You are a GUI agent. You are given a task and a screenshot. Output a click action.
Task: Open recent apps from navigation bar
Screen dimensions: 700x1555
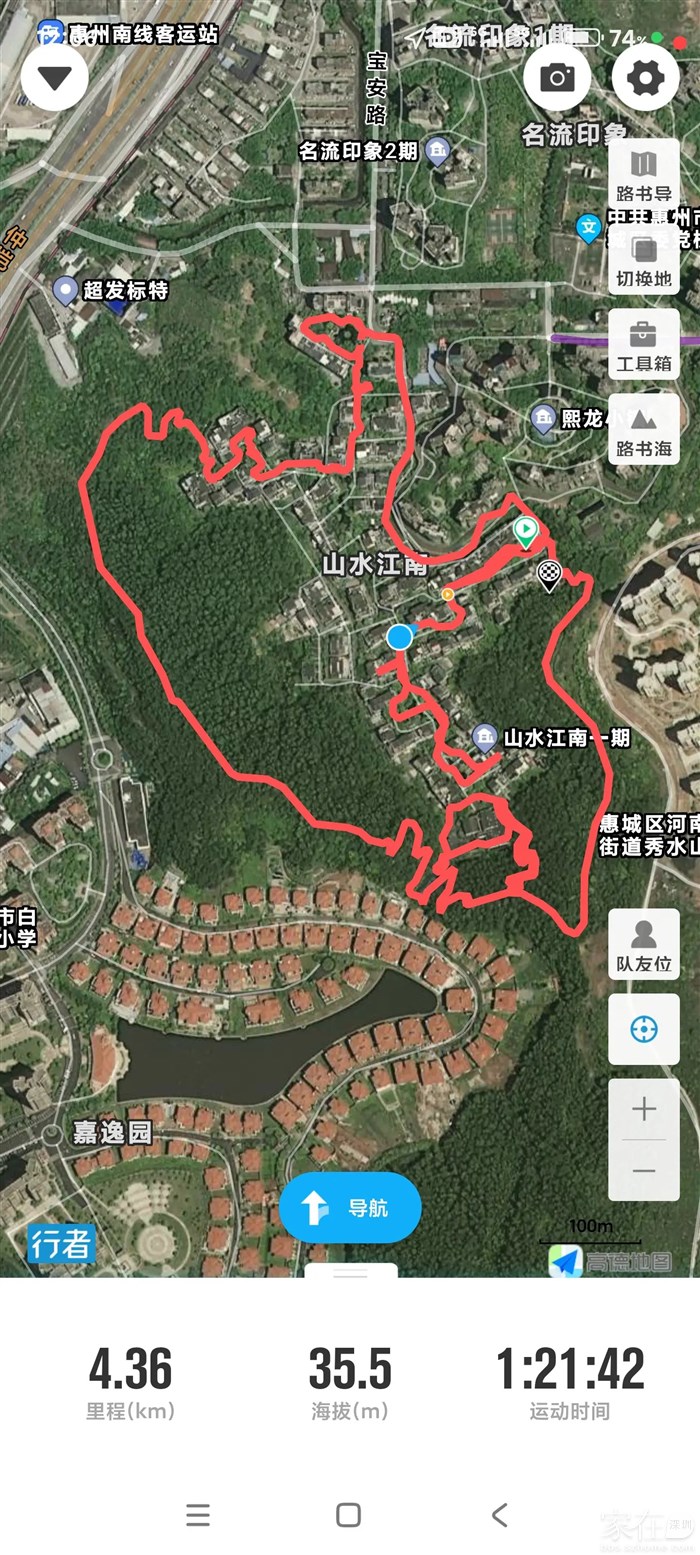click(198, 1514)
